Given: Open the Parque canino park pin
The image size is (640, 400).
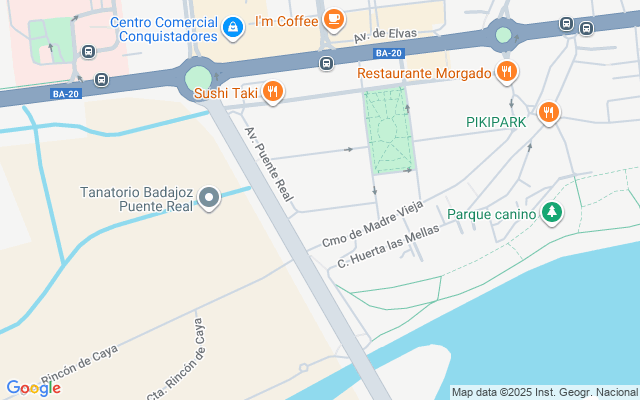Looking at the screenshot, I should coord(552,213).
